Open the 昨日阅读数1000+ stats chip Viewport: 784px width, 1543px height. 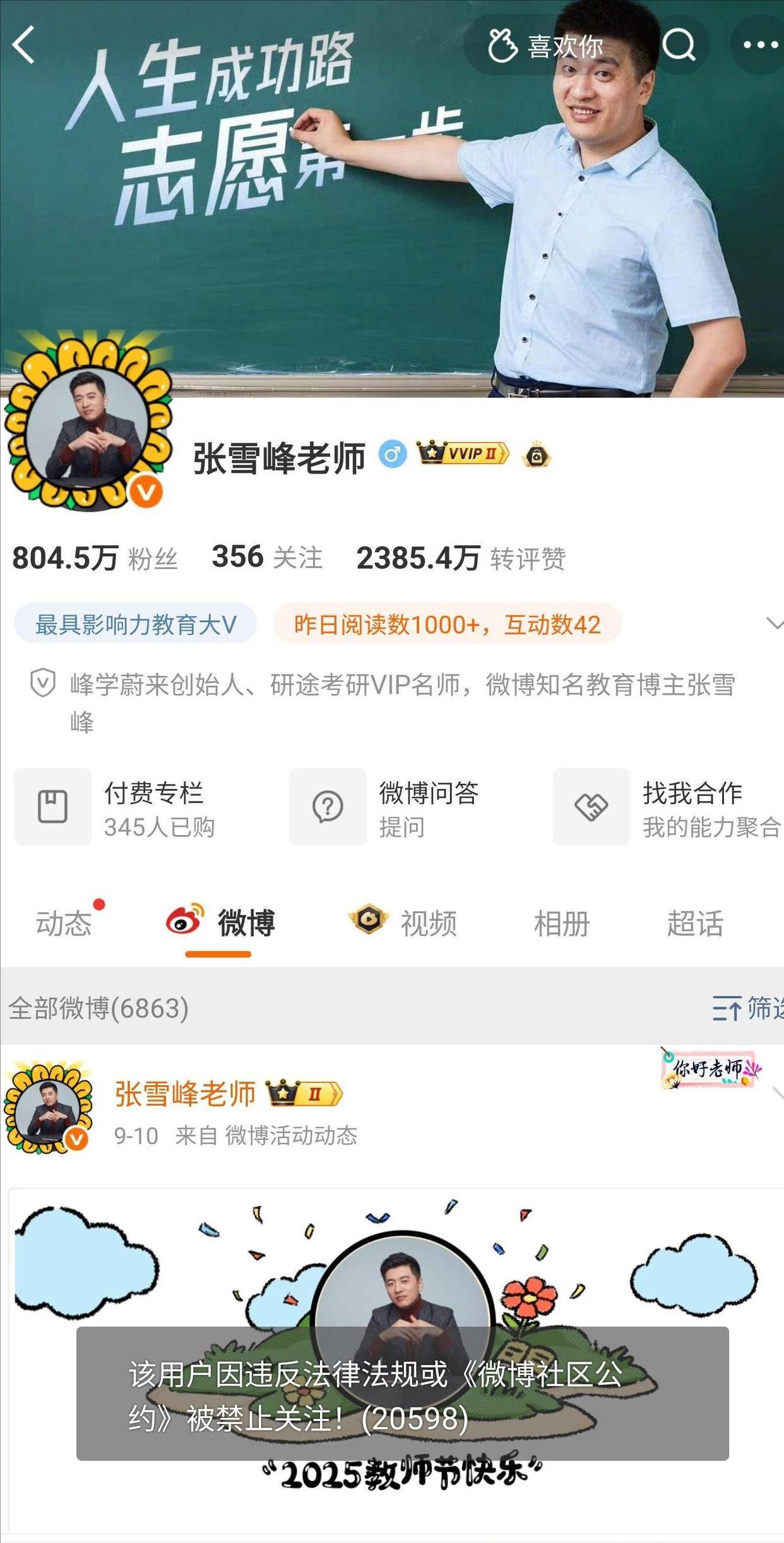[447, 624]
